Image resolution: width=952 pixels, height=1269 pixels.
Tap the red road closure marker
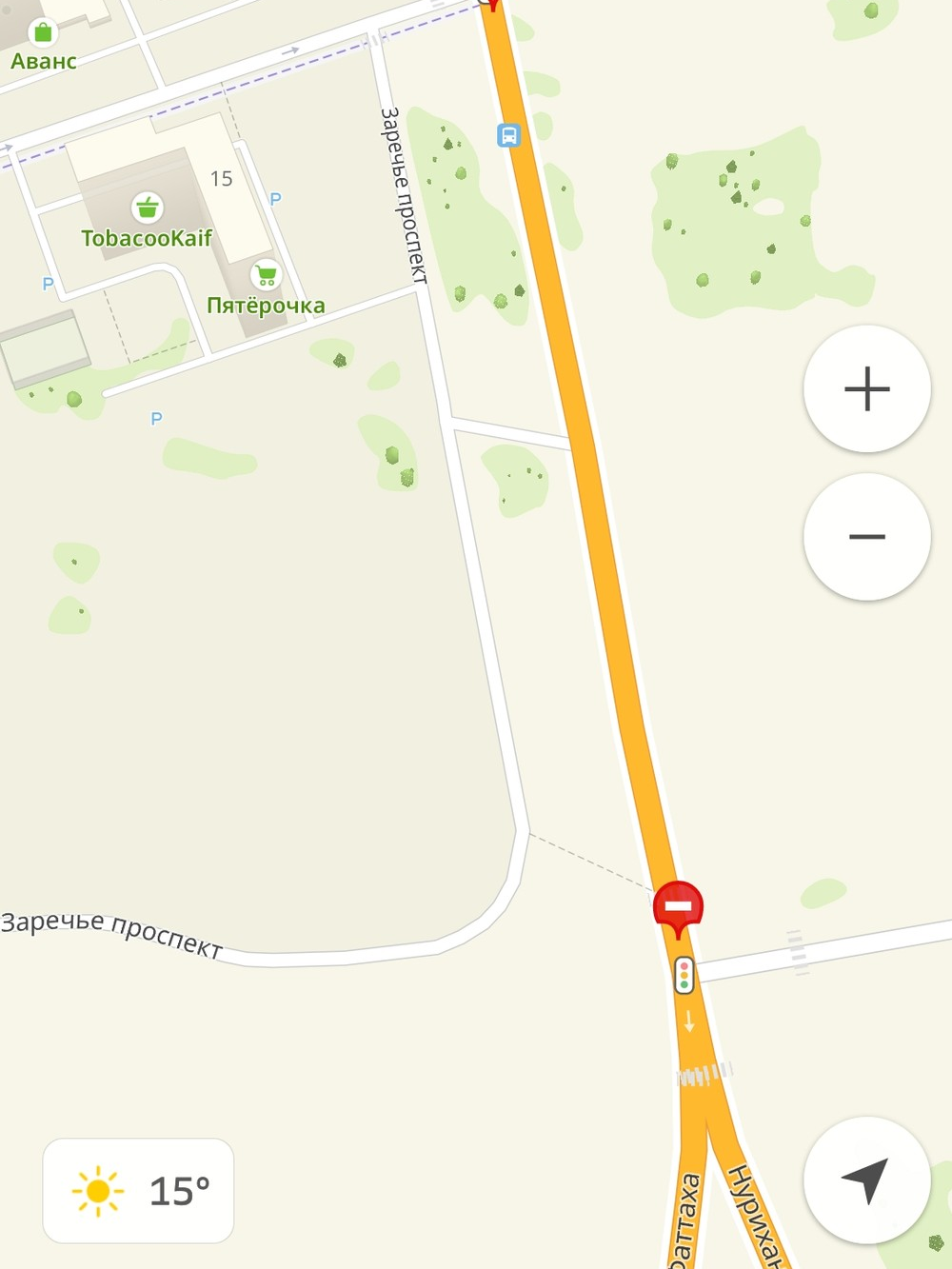pos(678,905)
